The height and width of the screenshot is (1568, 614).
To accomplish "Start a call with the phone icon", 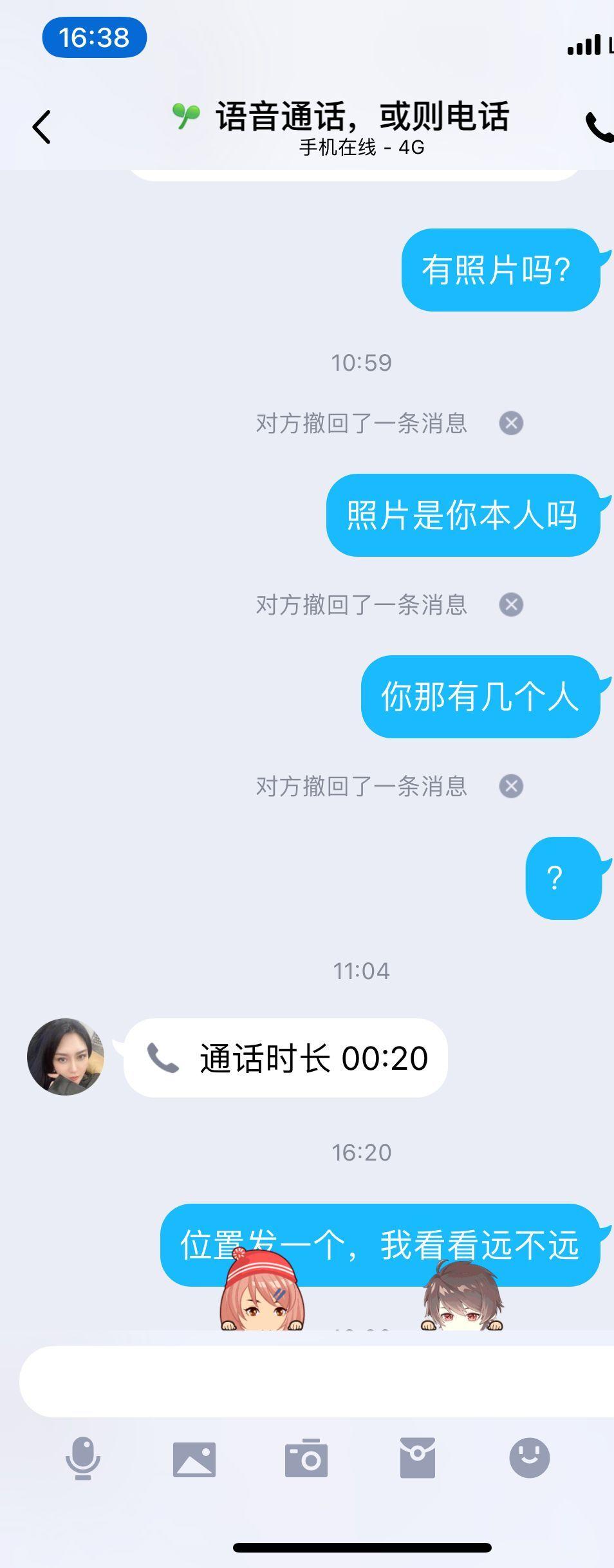I will pos(599,127).
